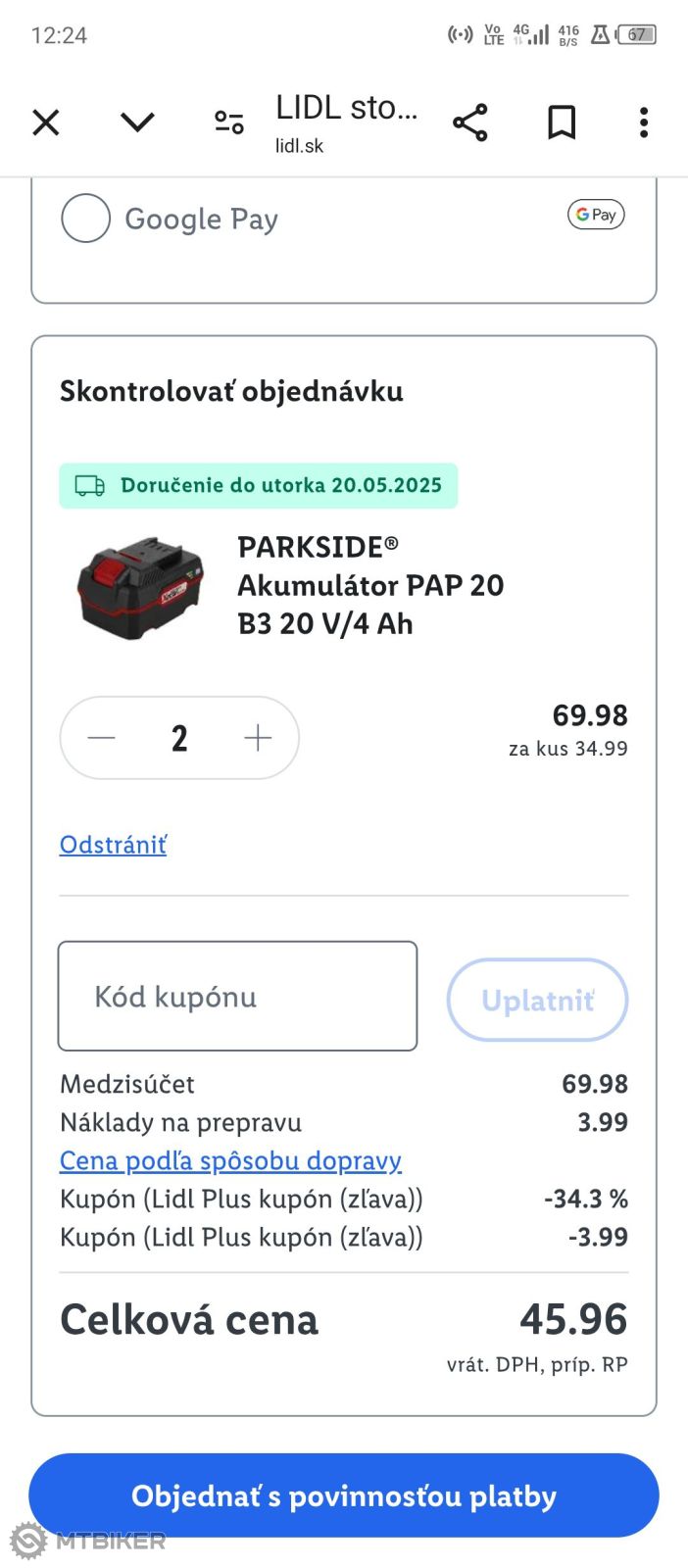Tap Objednať s povinnosťou platby
Screen dimensions: 688x1568
pos(344,1495)
